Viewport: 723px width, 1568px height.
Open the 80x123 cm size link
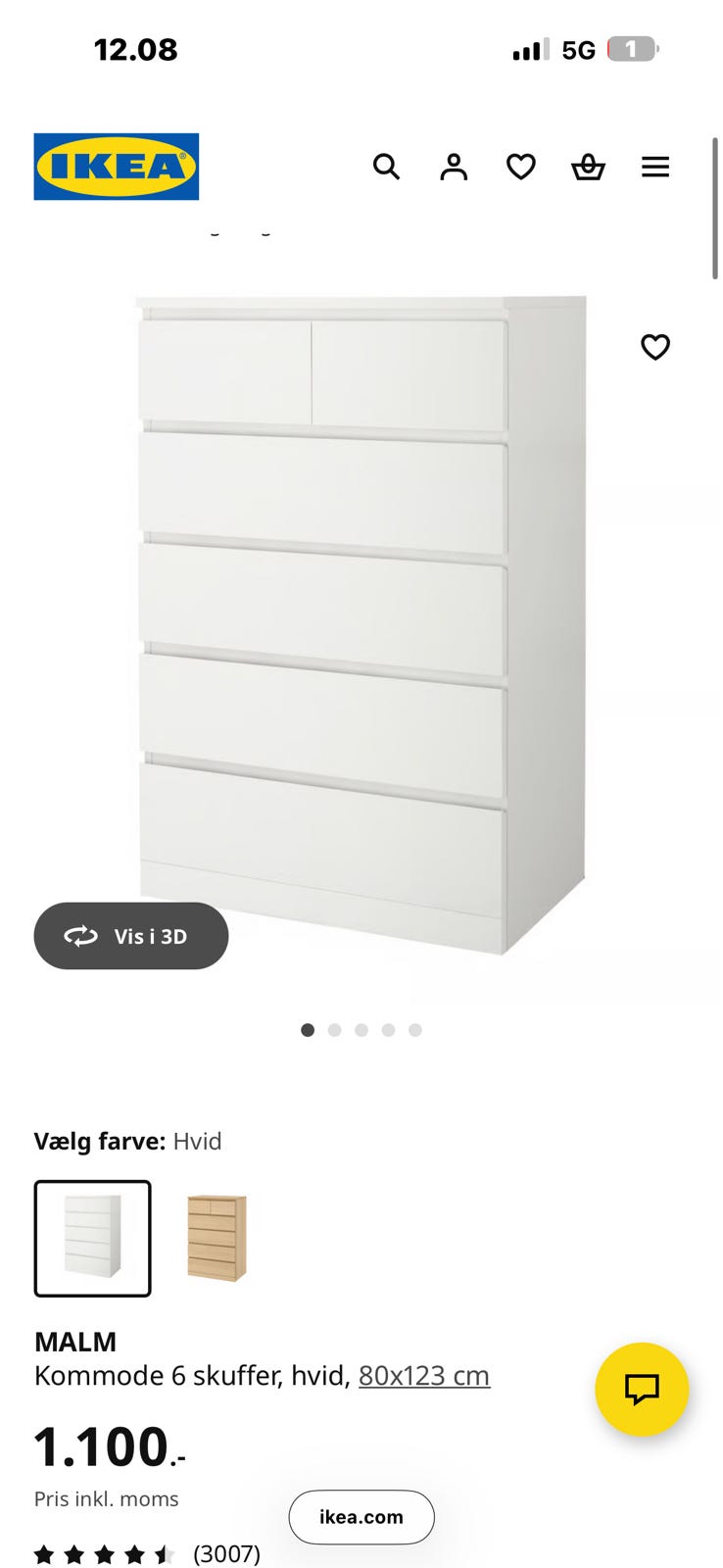tap(423, 1376)
